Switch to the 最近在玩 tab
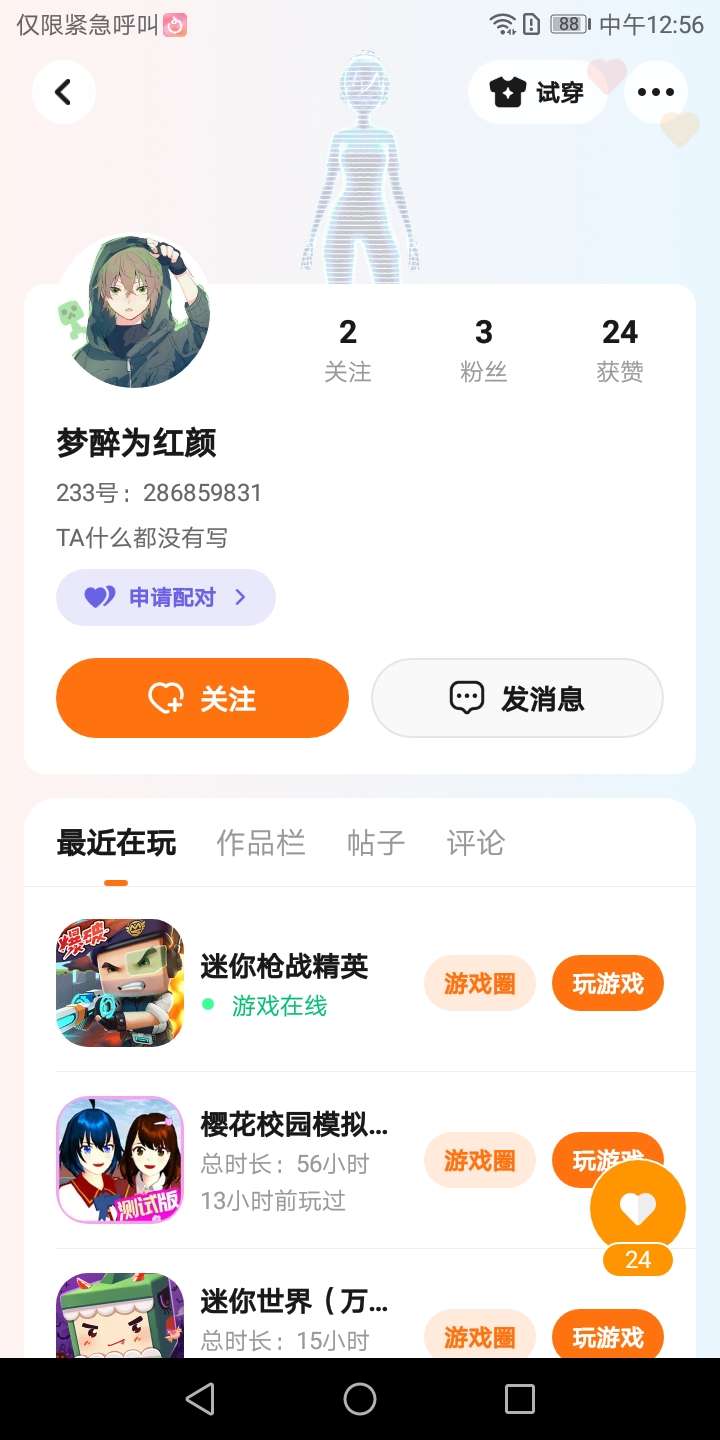 [x=116, y=843]
